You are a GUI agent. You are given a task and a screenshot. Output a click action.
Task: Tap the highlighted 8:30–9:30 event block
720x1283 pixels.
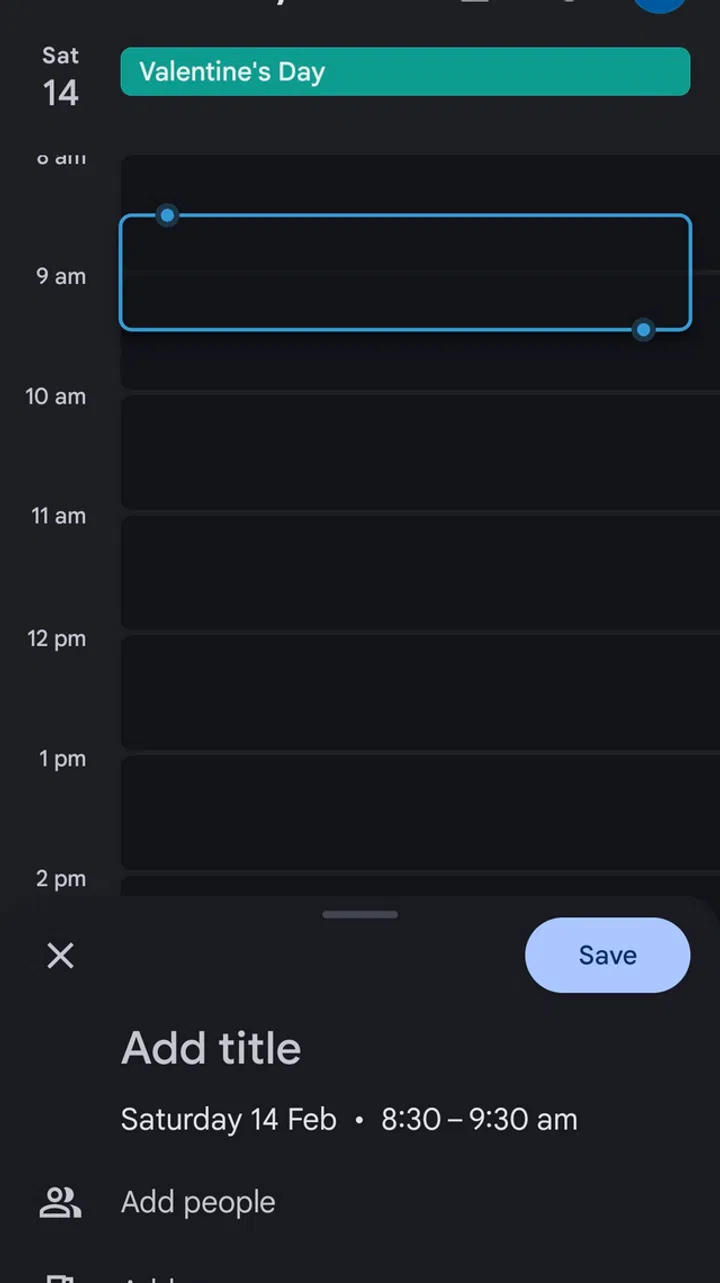pos(405,271)
